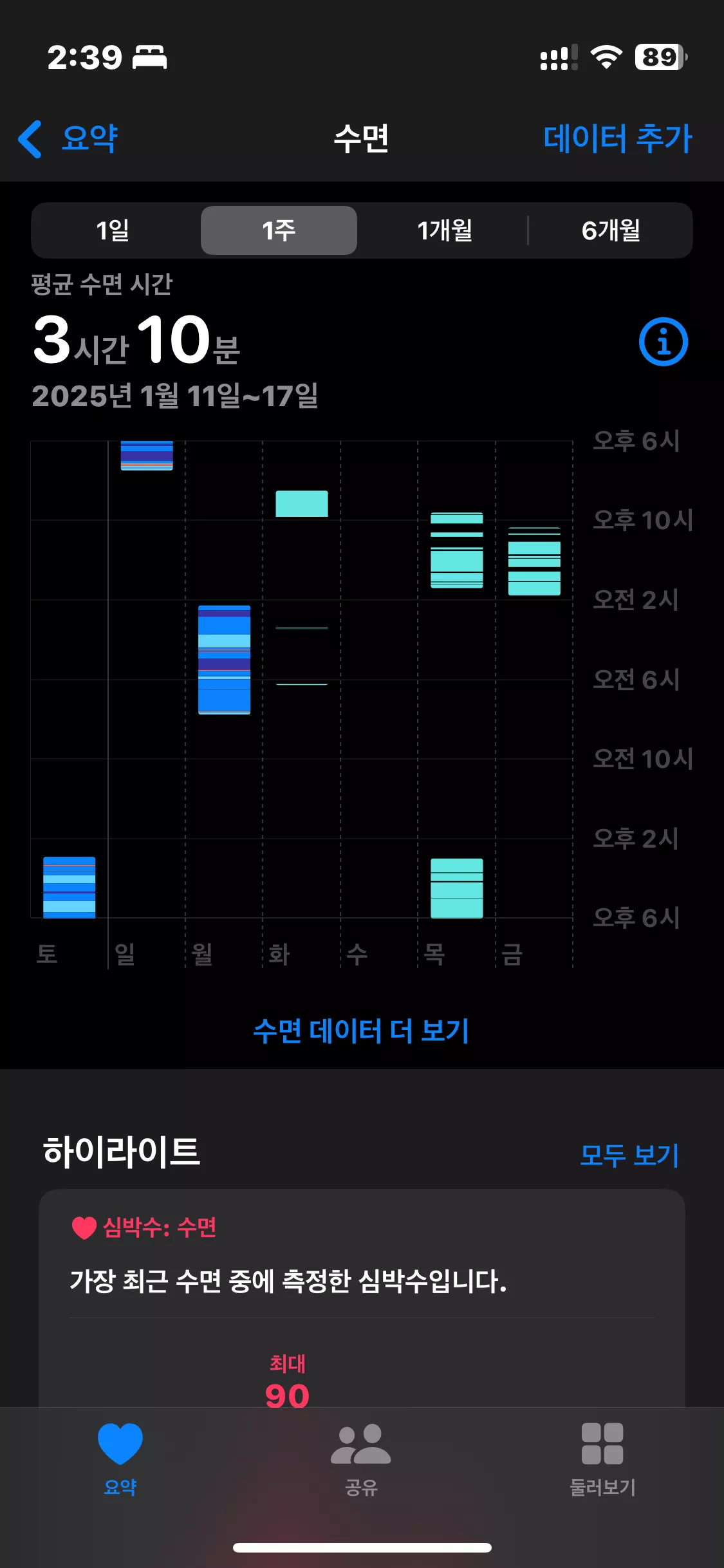Select the 1주 segment
724x1568 pixels.
[x=279, y=230]
